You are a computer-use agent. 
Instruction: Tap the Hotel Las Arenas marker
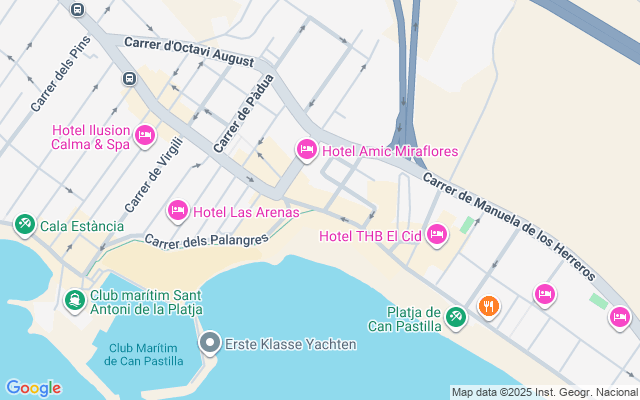178,210
